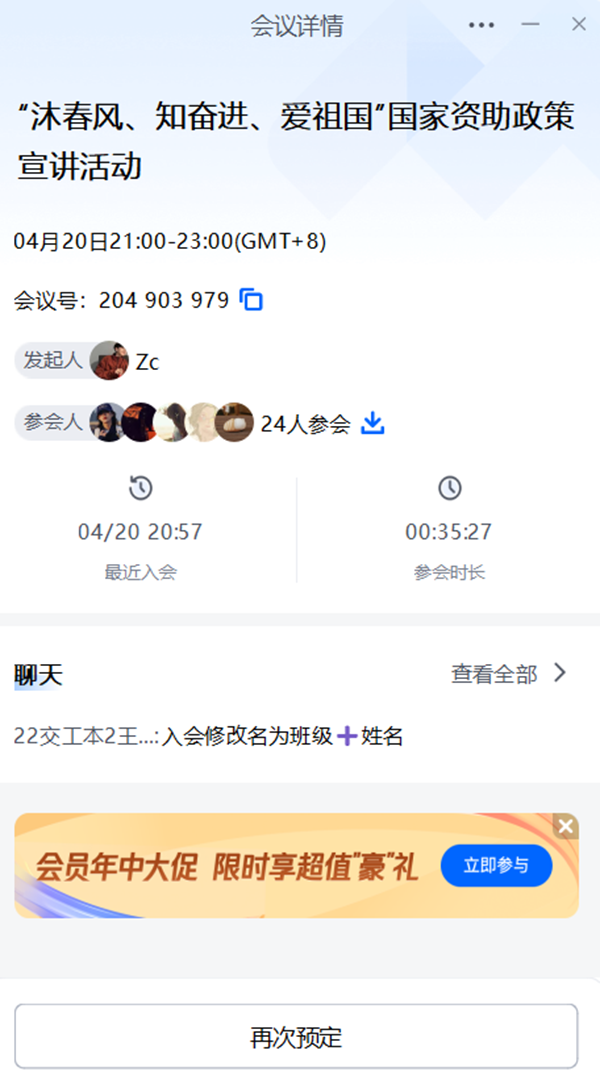Tap 立即参与 on the member promo banner
The width and height of the screenshot is (600, 1084).
tap(496, 865)
